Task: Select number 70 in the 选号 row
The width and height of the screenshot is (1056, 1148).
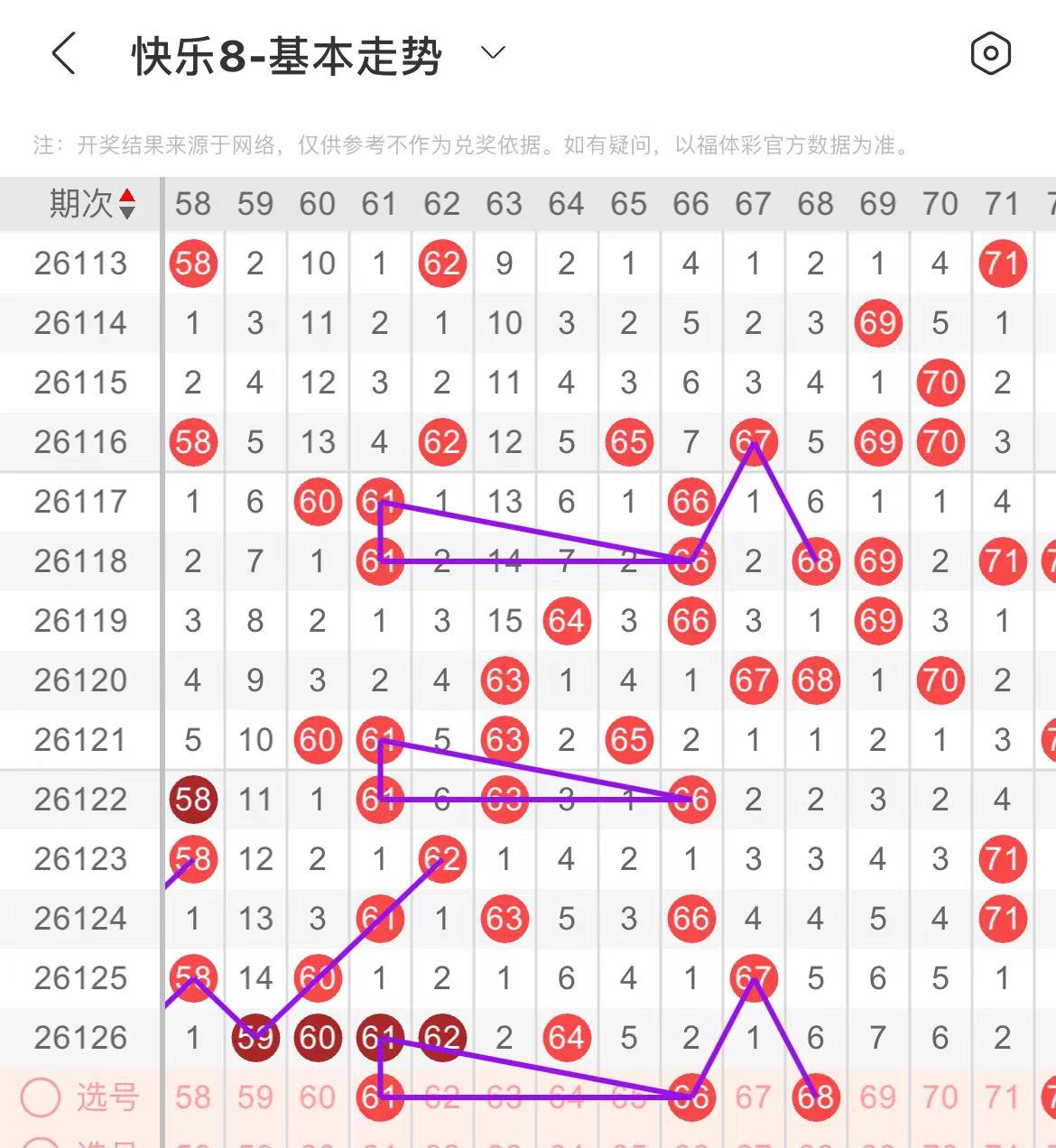Action: pyautogui.click(x=940, y=1097)
